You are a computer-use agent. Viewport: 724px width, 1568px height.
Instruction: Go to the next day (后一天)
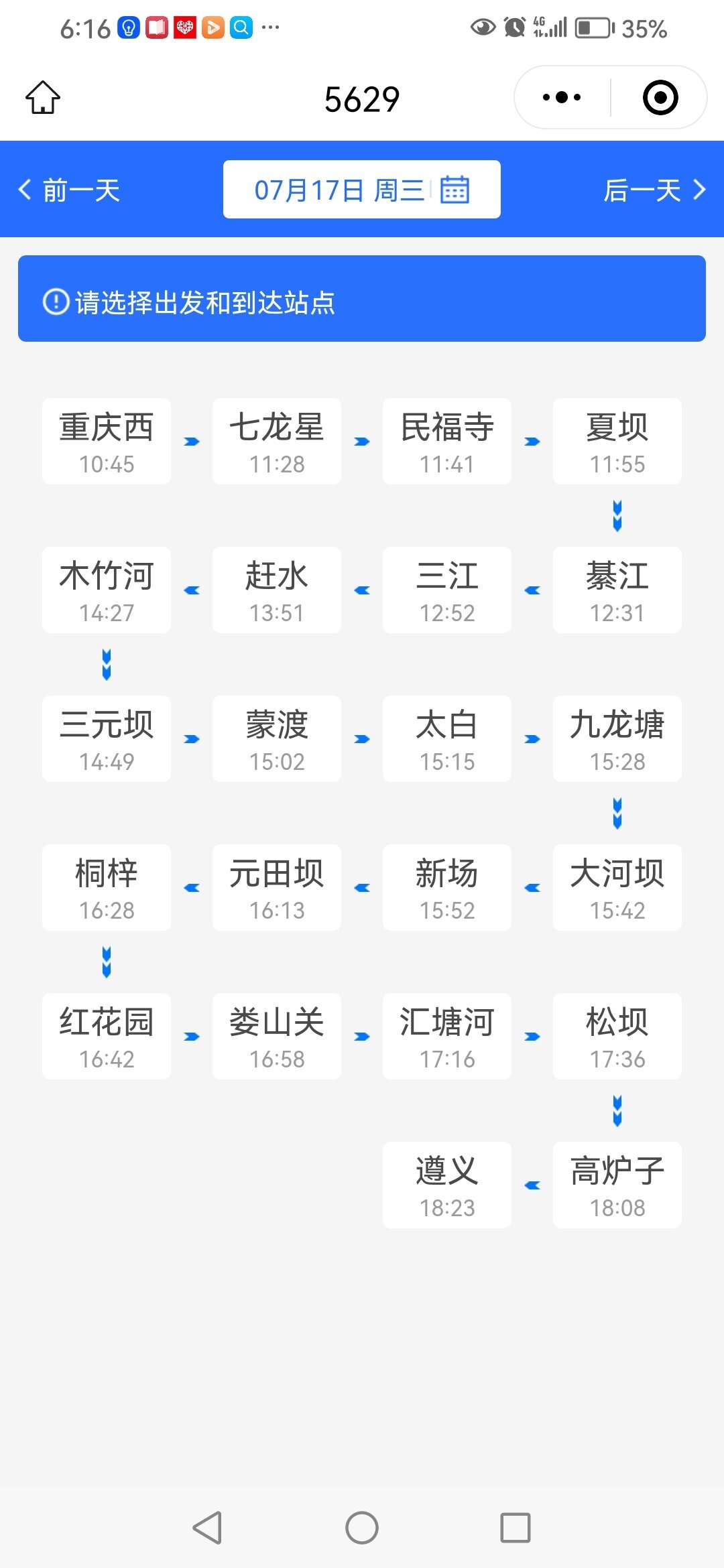[x=655, y=190]
